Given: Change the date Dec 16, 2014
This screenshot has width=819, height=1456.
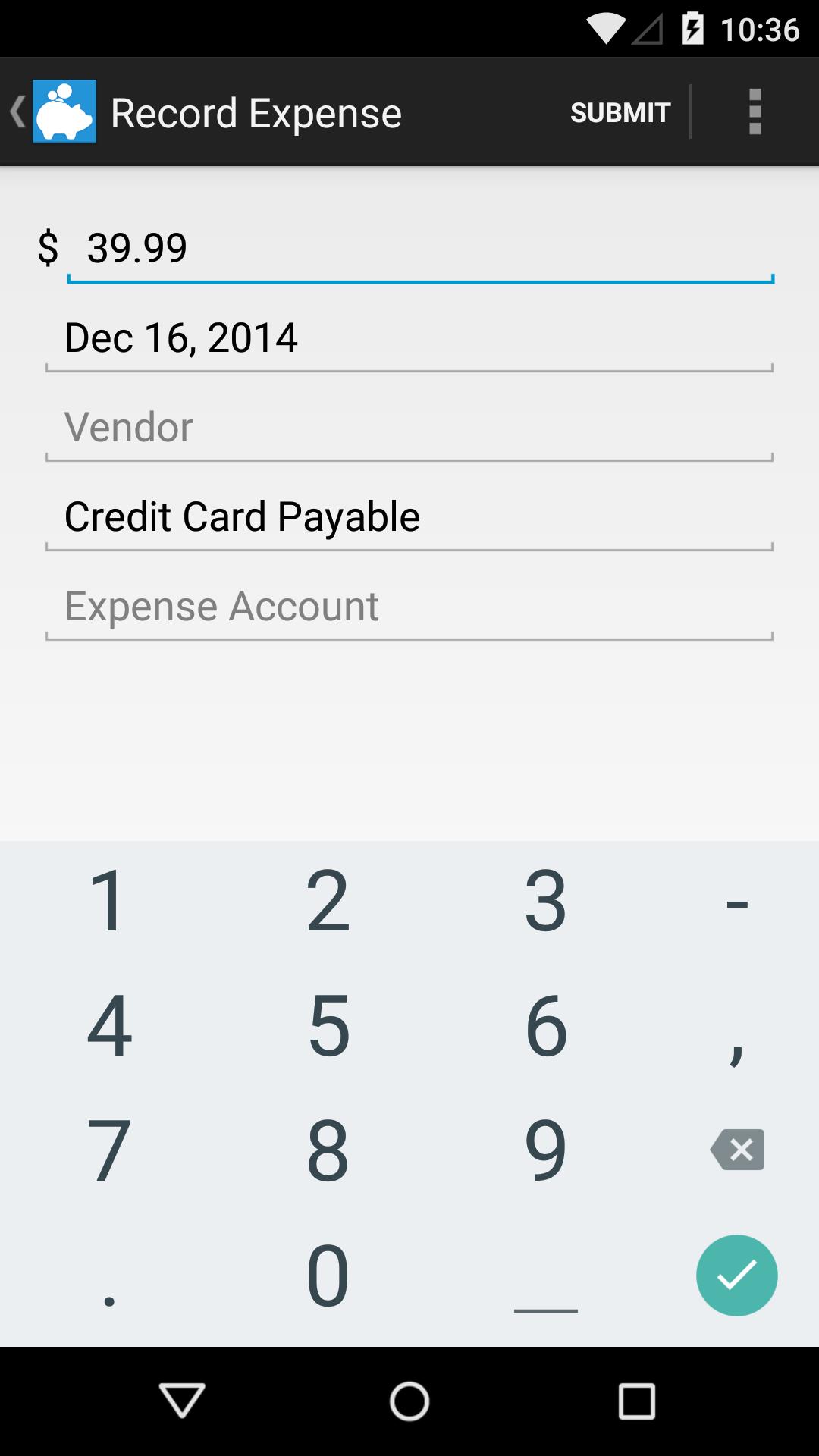Looking at the screenshot, I should click(x=409, y=338).
